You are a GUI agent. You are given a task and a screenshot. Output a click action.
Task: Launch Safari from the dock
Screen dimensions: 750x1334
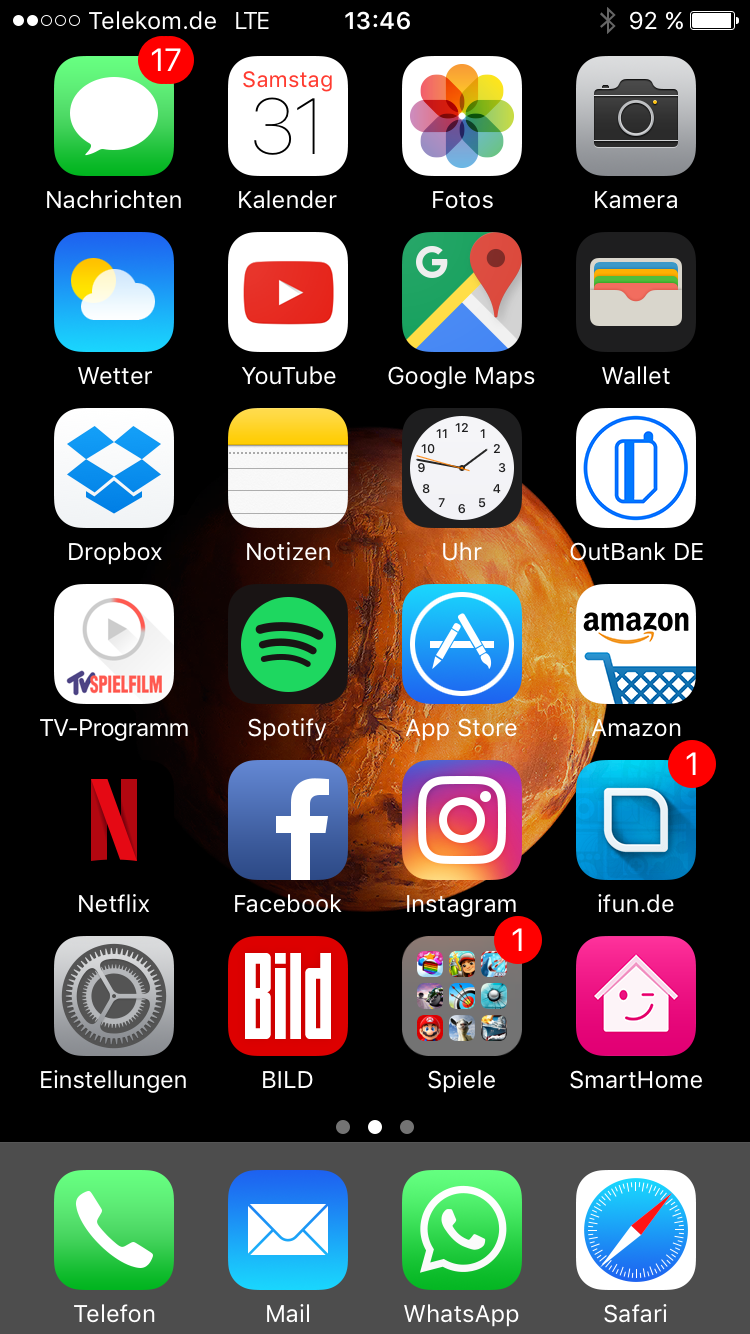(x=636, y=1230)
